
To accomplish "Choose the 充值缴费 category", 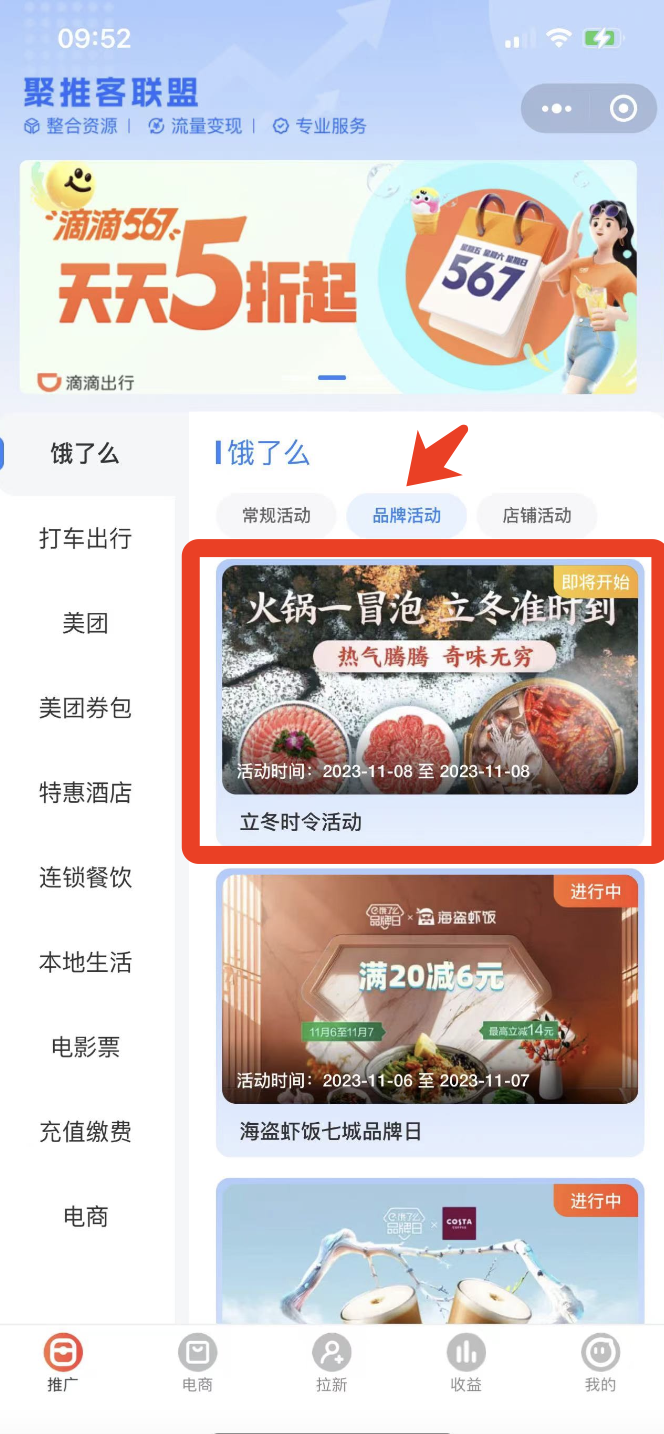I will point(85,1133).
